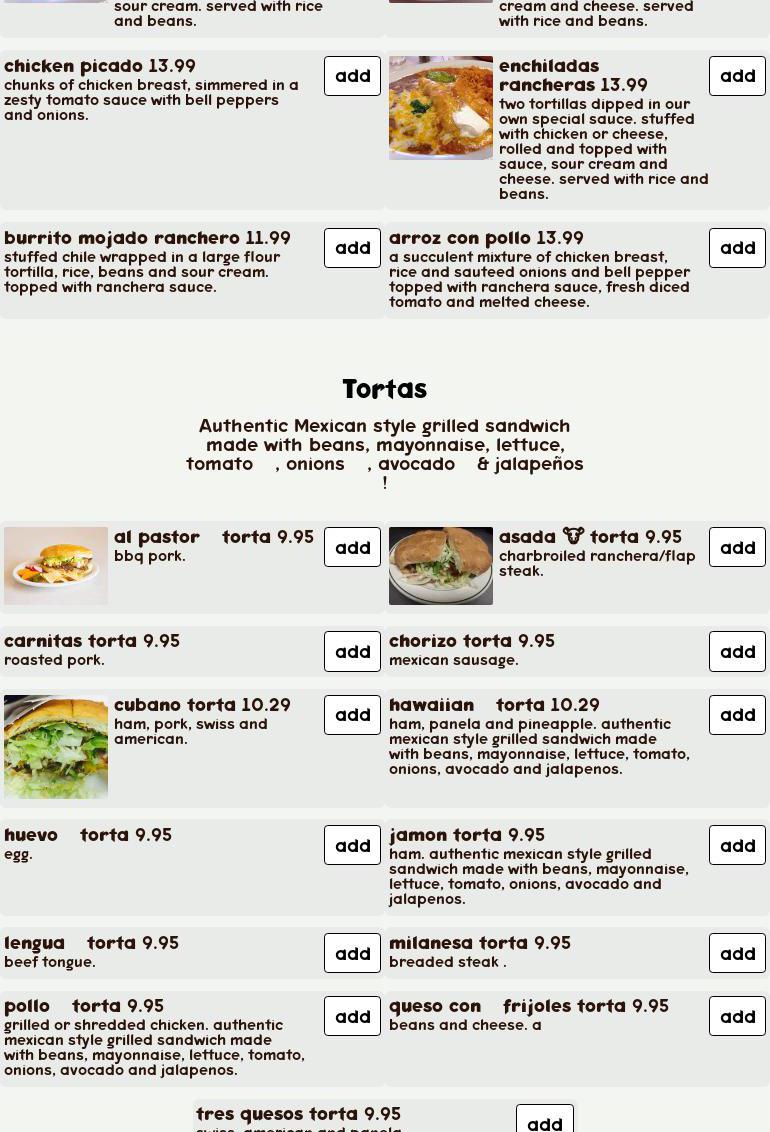Add the lengua torta
The height and width of the screenshot is (1132, 770).
(x=352, y=954)
